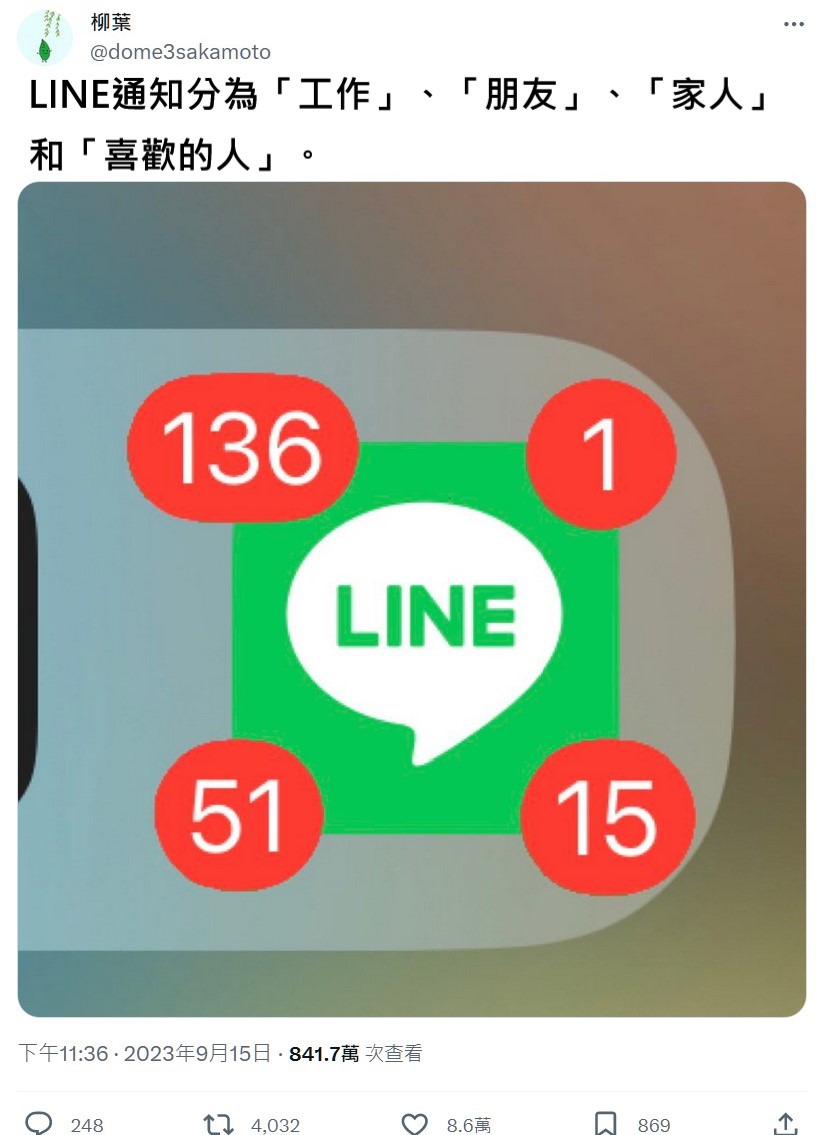
Task: Open 柳葉's profile avatar
Action: (45, 37)
